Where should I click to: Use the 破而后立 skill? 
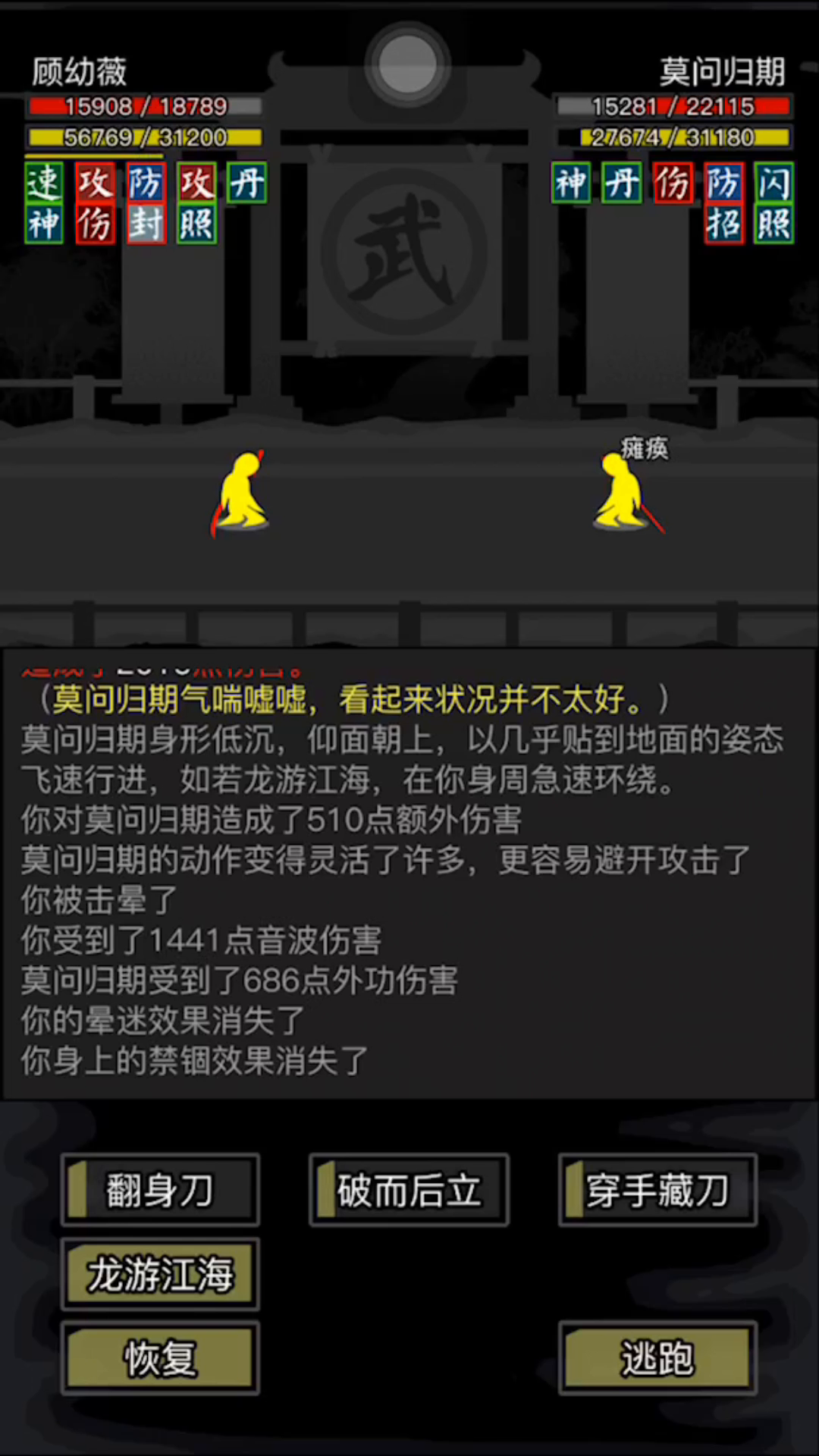[409, 1190]
